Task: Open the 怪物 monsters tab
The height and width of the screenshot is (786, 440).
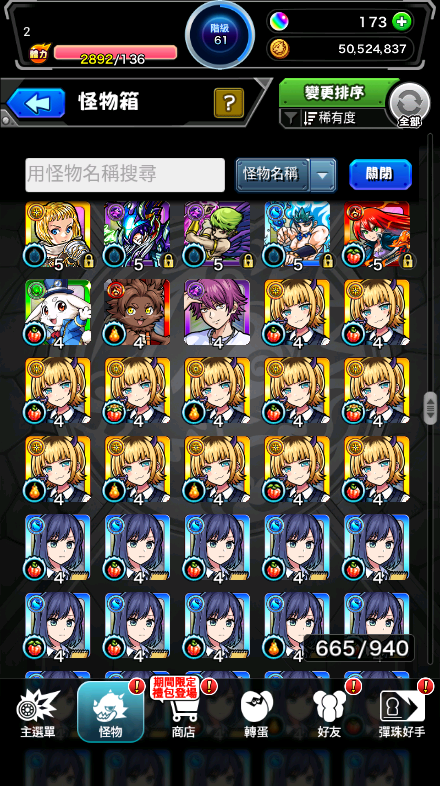Action: coord(111,712)
